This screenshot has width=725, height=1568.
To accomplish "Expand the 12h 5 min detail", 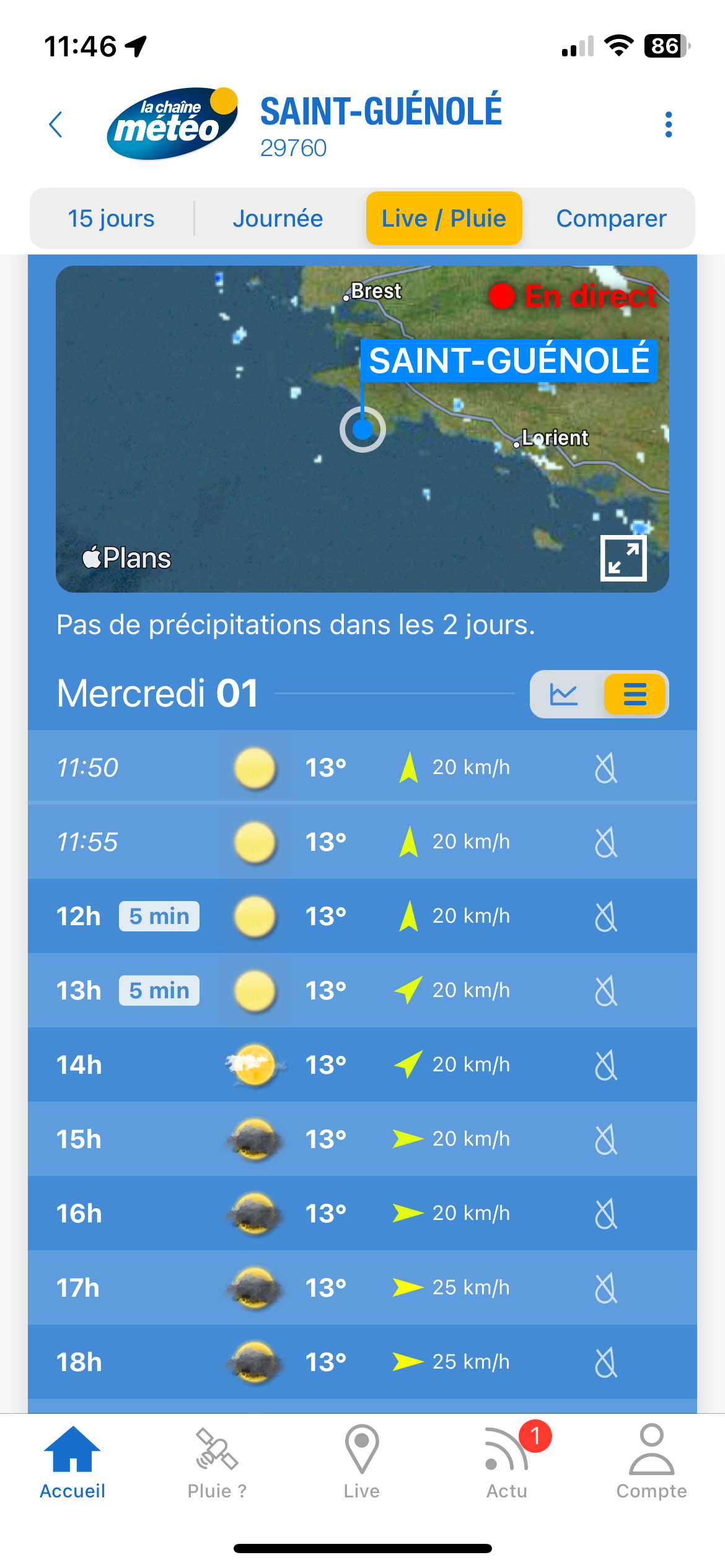I will 159,916.
